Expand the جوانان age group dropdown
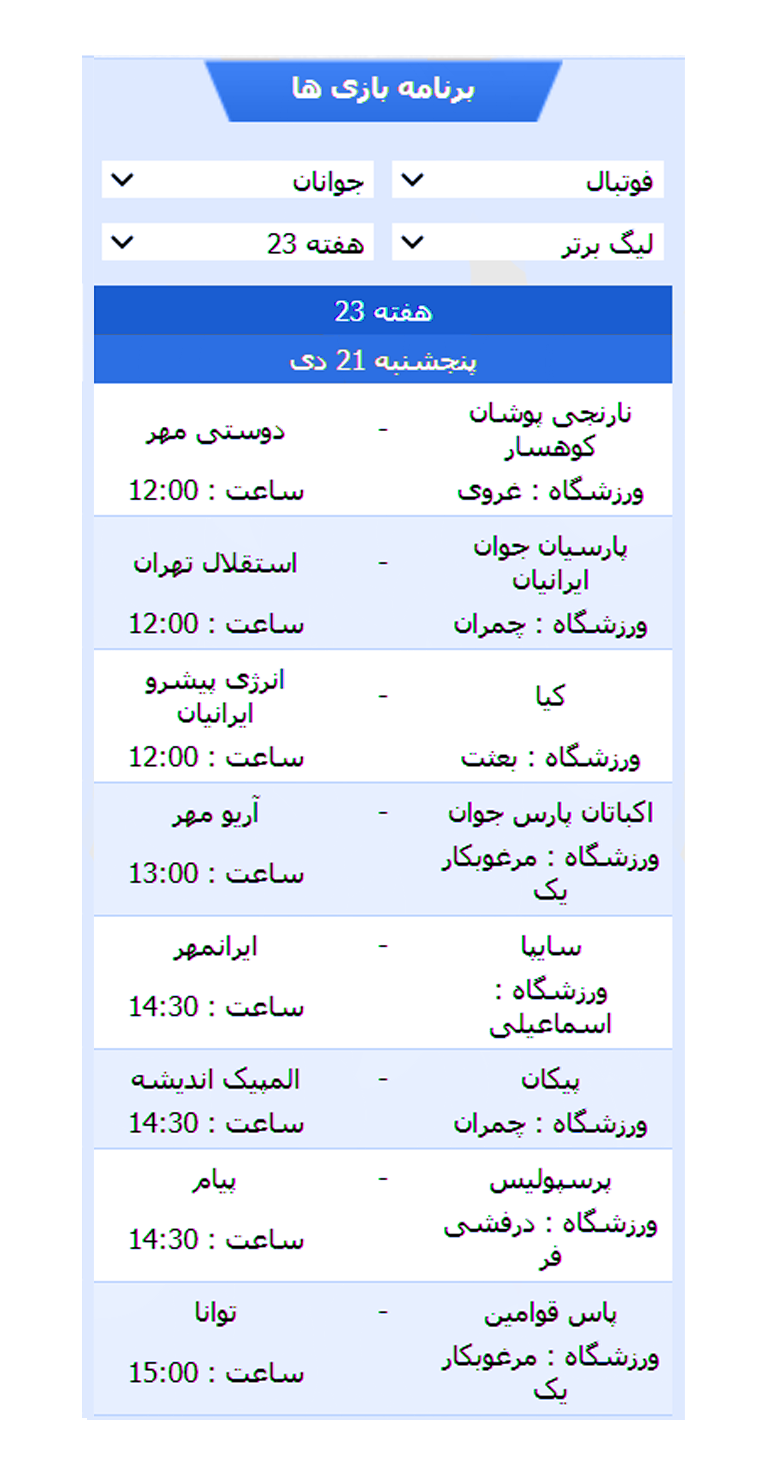Screen dimensions: 768x1476 [x=238, y=180]
